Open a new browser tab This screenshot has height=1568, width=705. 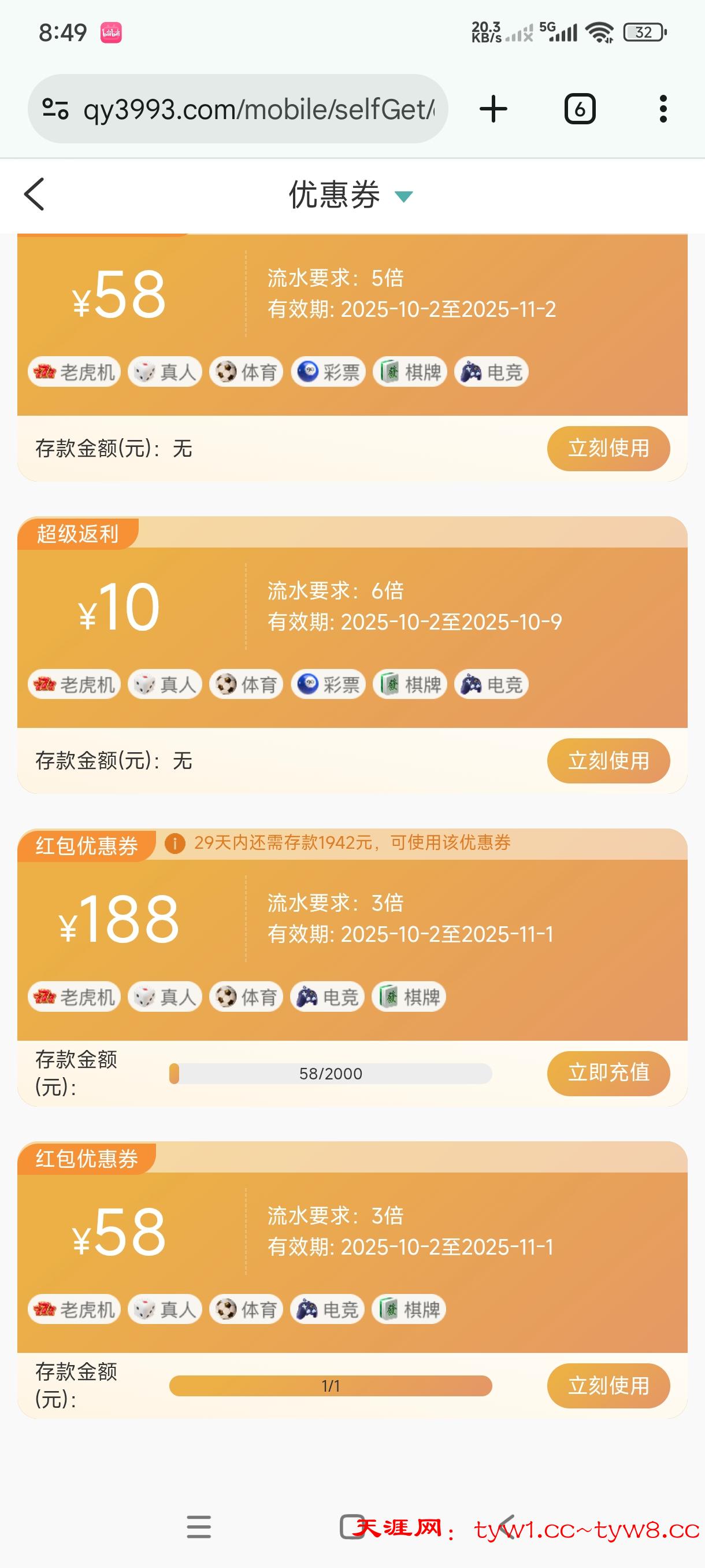[493, 110]
